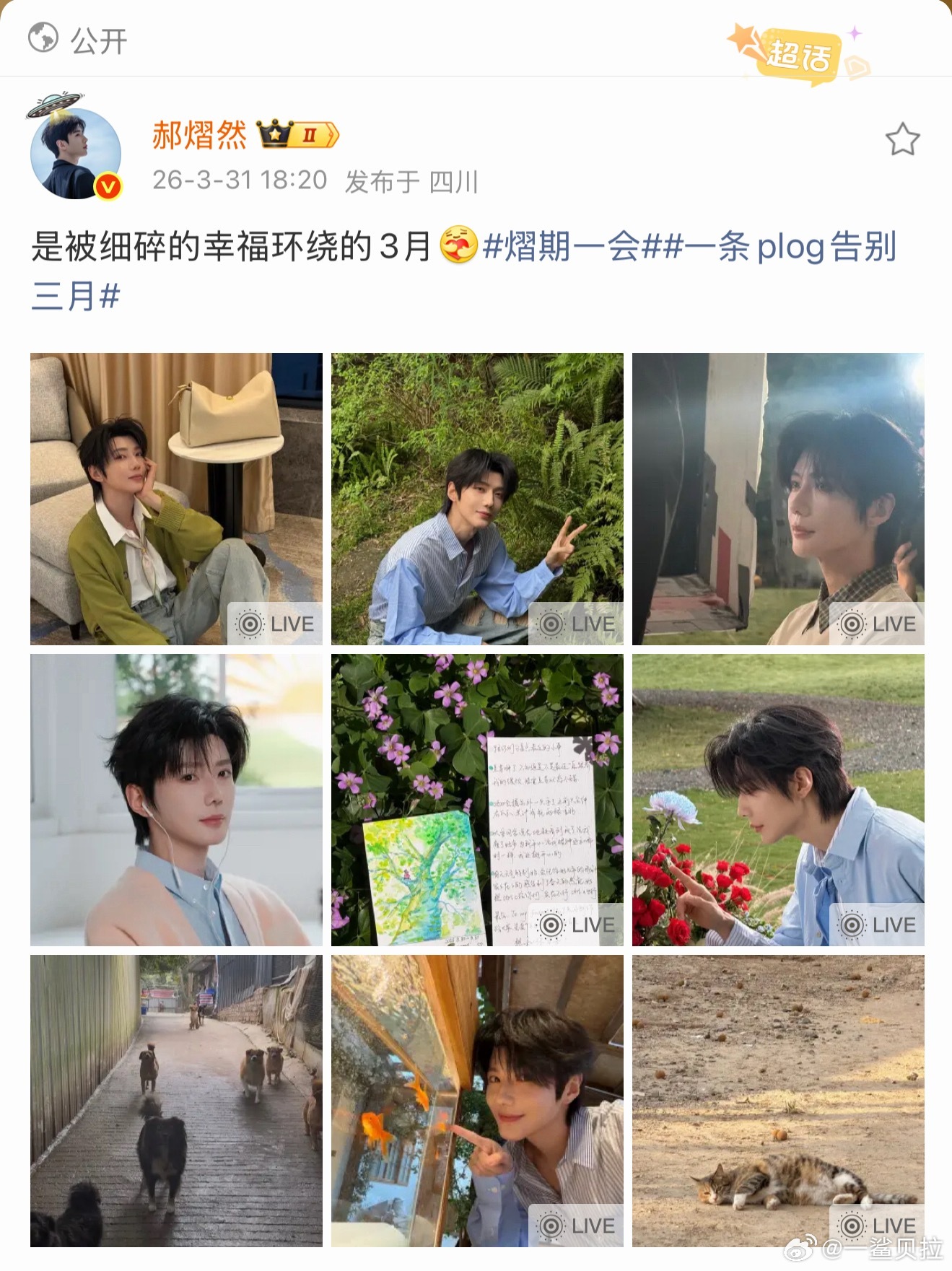
Task: Open the fern forest peace-sign photo
Action: click(476, 498)
